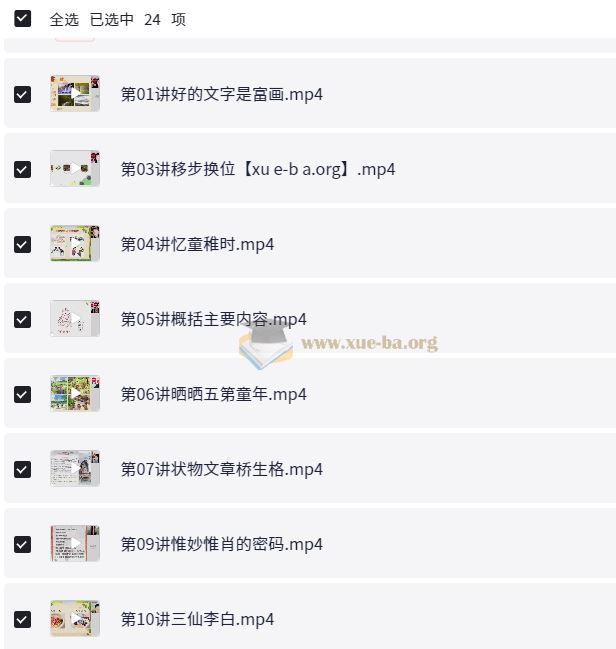This screenshot has width=616, height=649.
Task: Deselect 第06讲晒晒五第童年.mp4
Action: coord(22,394)
